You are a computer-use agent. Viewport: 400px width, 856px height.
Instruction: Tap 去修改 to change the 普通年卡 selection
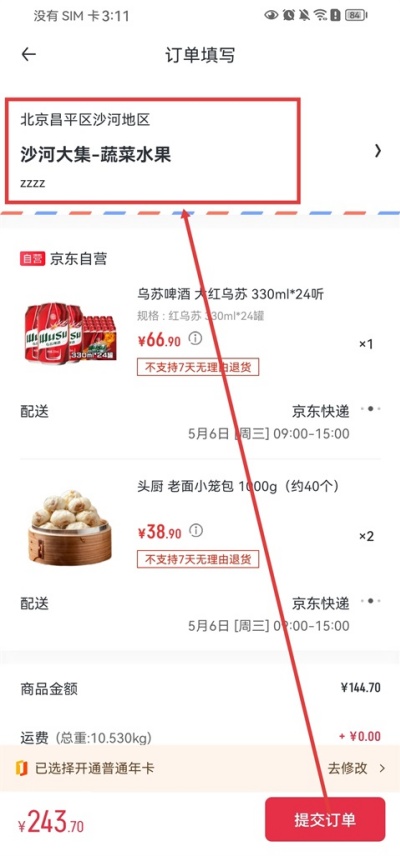point(356,768)
